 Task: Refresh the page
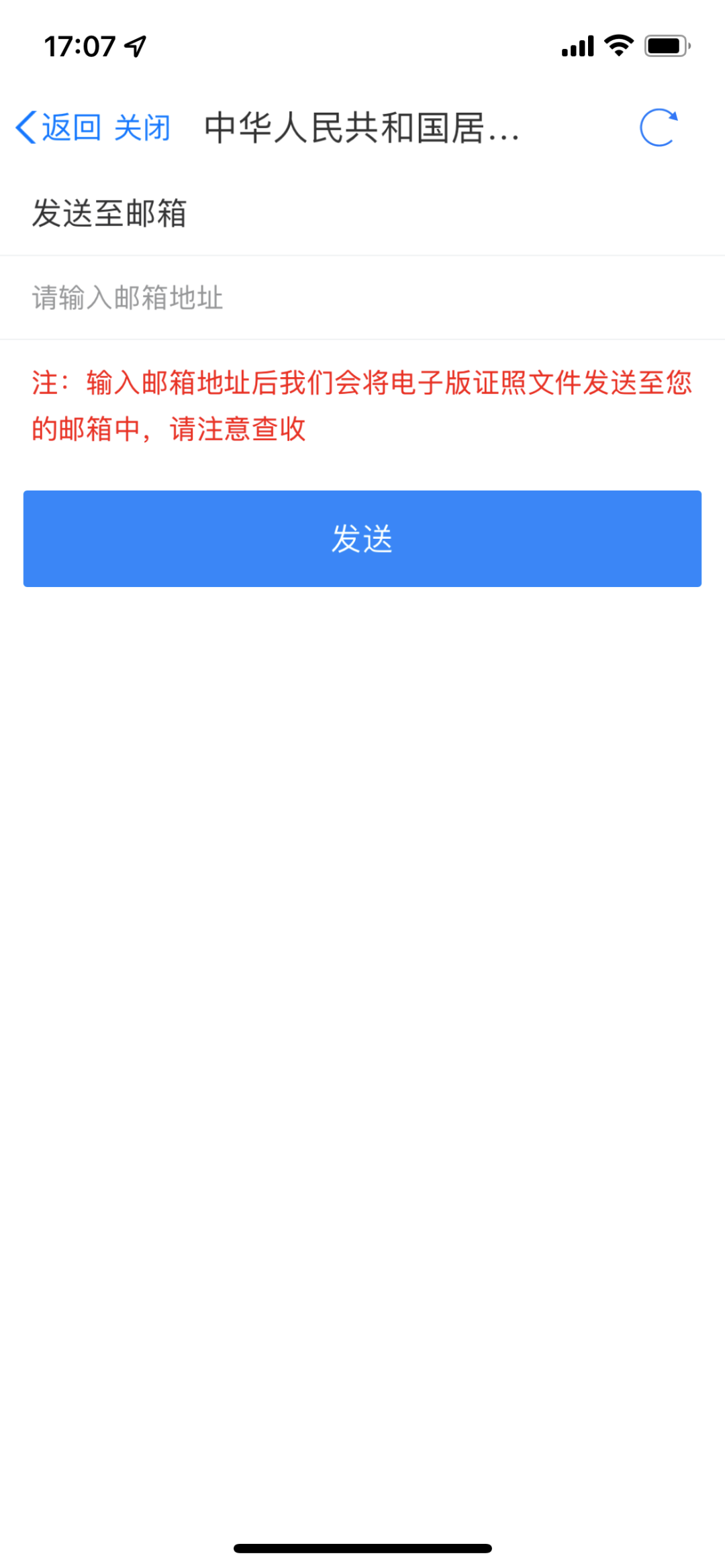(x=658, y=127)
